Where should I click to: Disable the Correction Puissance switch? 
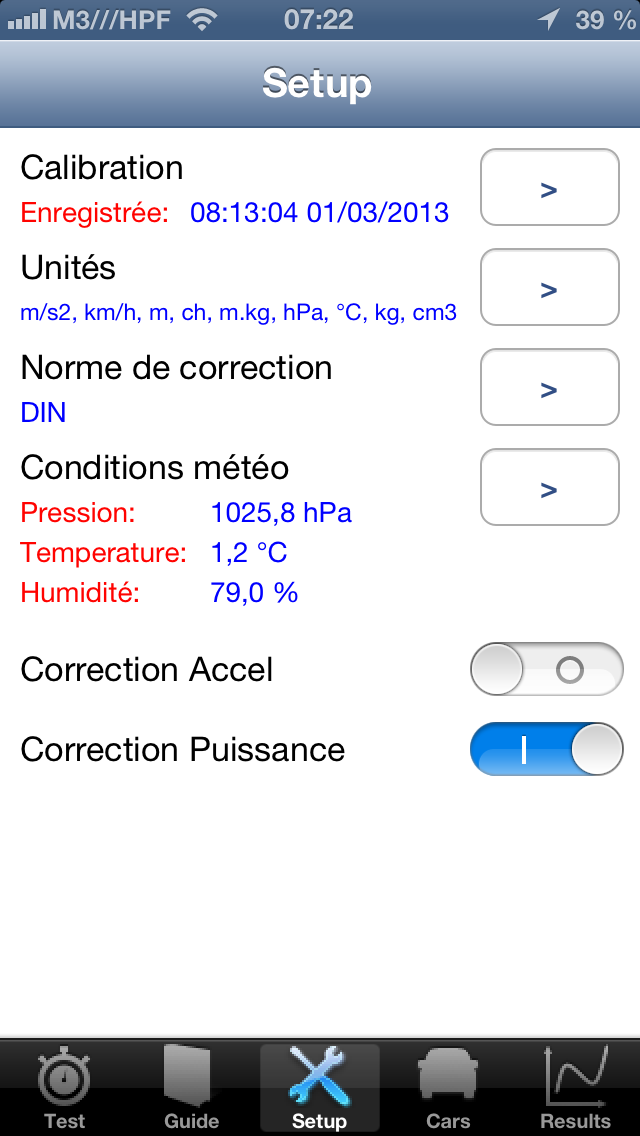(547, 748)
